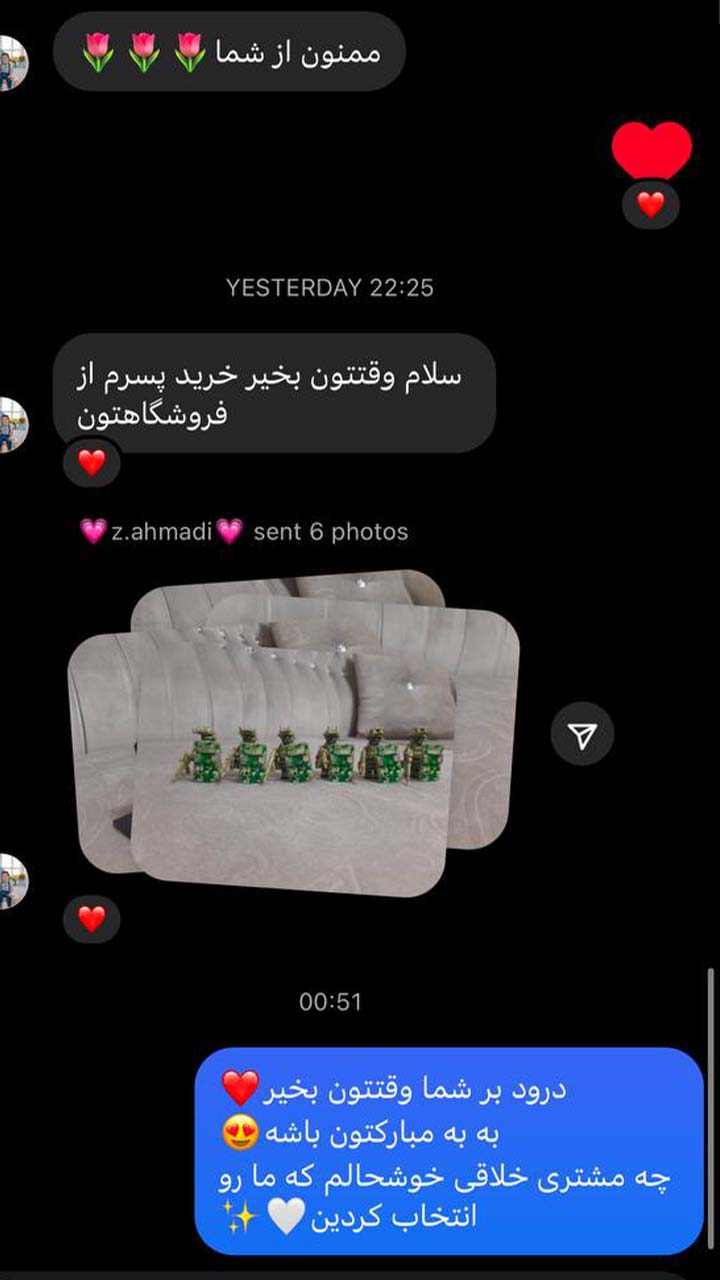Open the heart reaction under the سلام وقتتون بخیر message

[x=92, y=463]
